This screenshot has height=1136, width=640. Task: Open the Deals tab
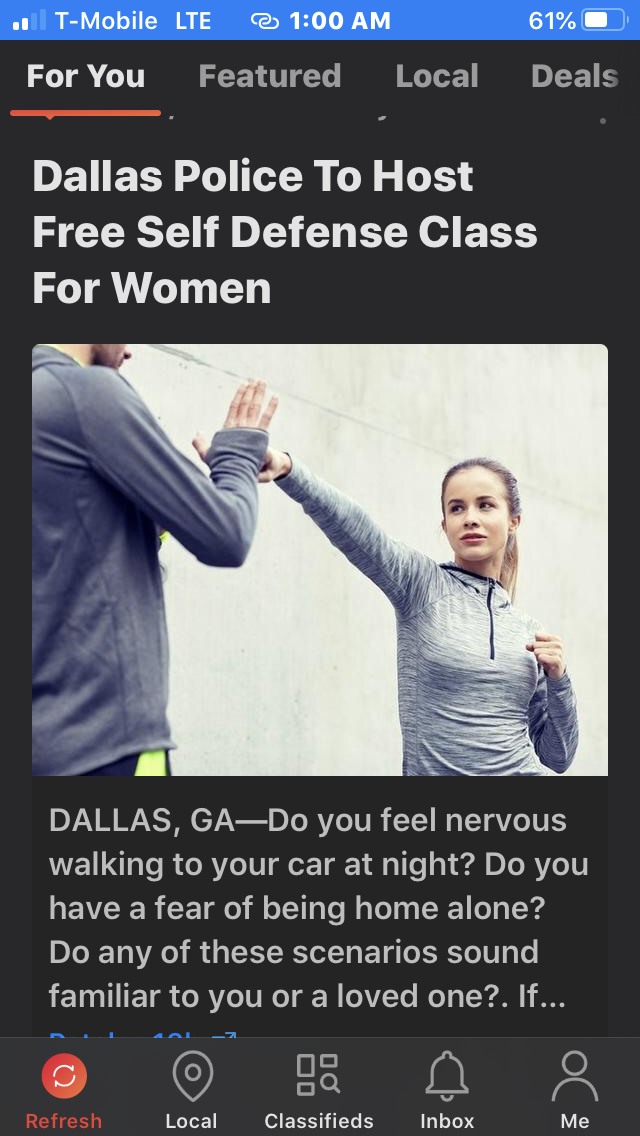tap(574, 76)
